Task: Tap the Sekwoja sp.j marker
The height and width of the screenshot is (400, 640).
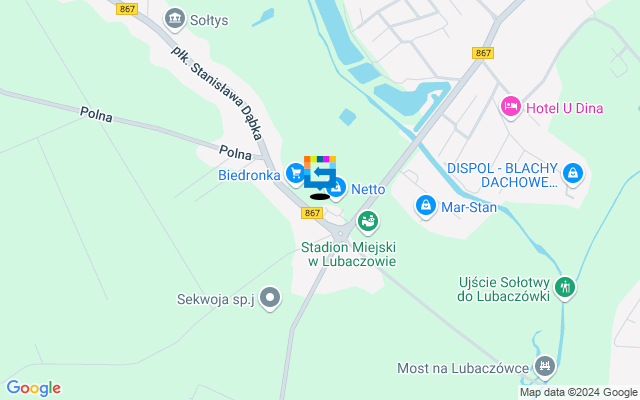Action: [x=269, y=297]
